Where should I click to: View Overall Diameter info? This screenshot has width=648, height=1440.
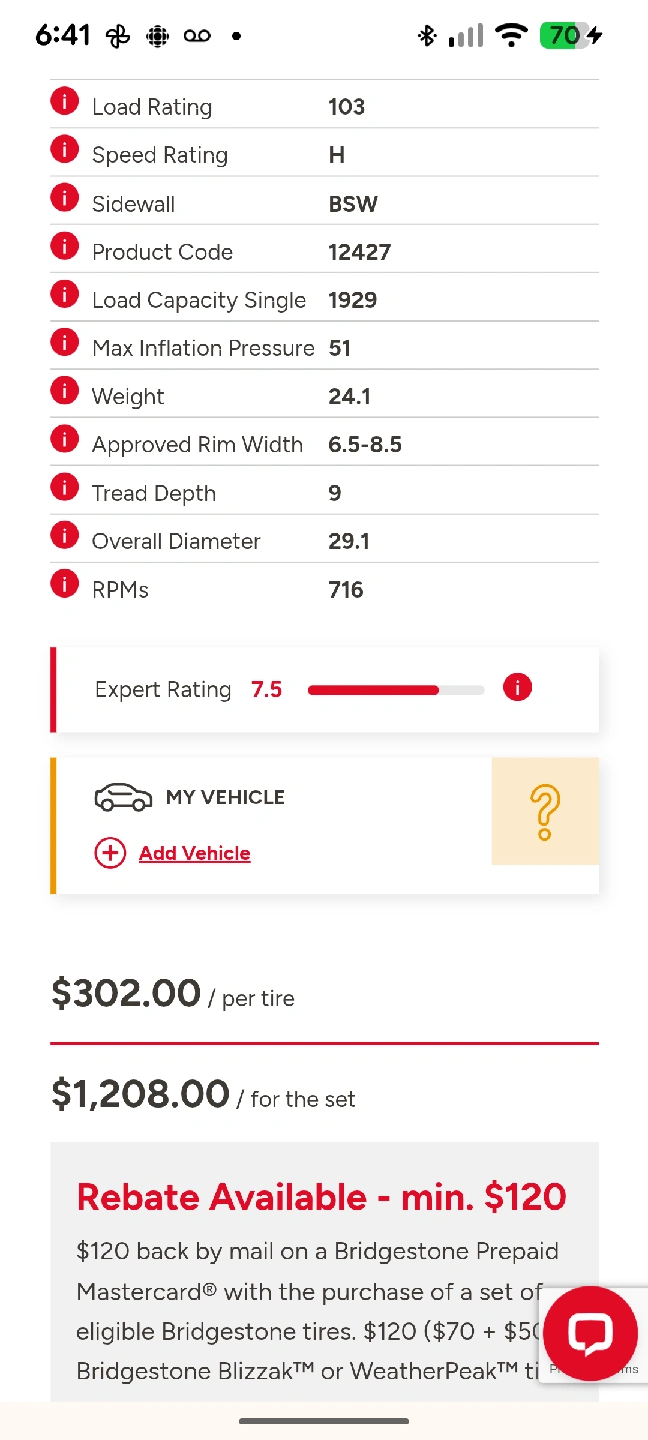click(x=65, y=536)
